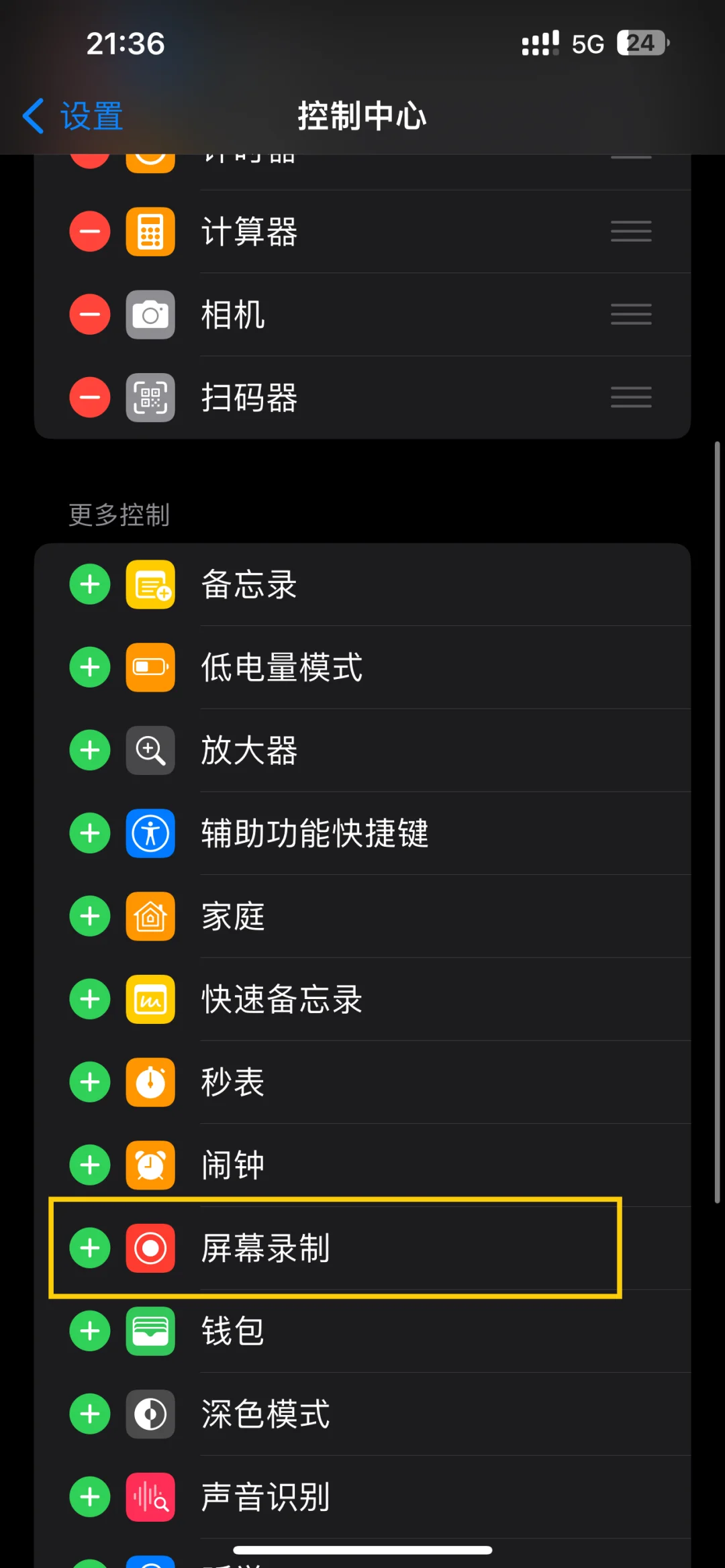Tap the Low Power Mode battery icon
Viewport: 725px width, 1568px height.
point(150,667)
